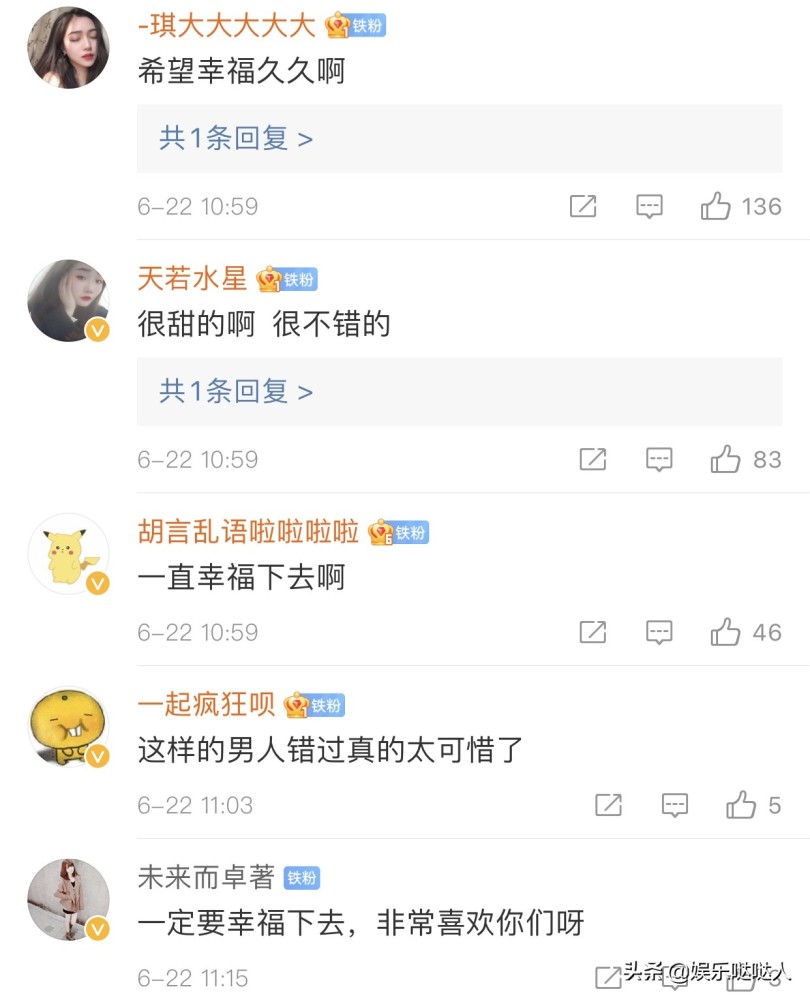Repost the comment from -琪大大大大大

tap(583, 206)
